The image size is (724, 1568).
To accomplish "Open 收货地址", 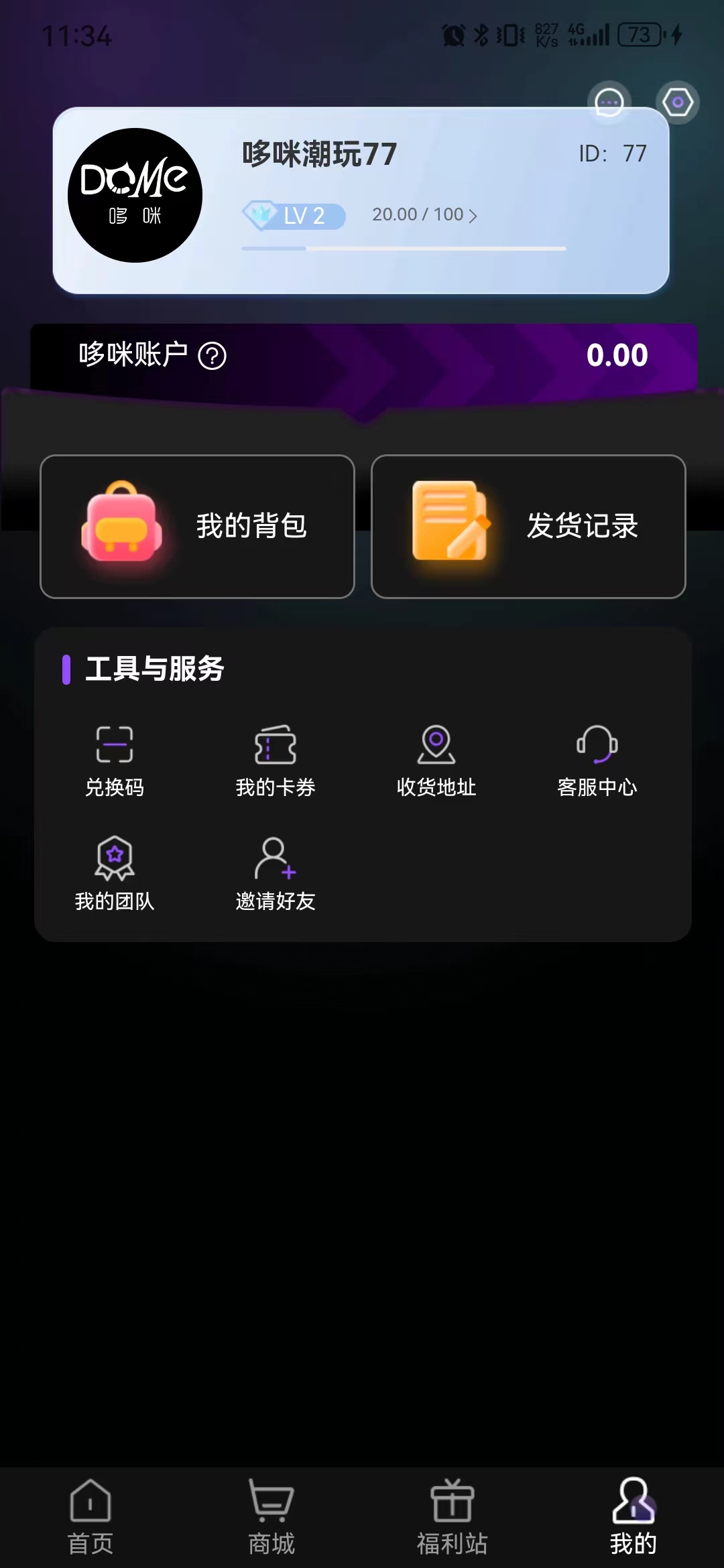I will coord(436,761).
